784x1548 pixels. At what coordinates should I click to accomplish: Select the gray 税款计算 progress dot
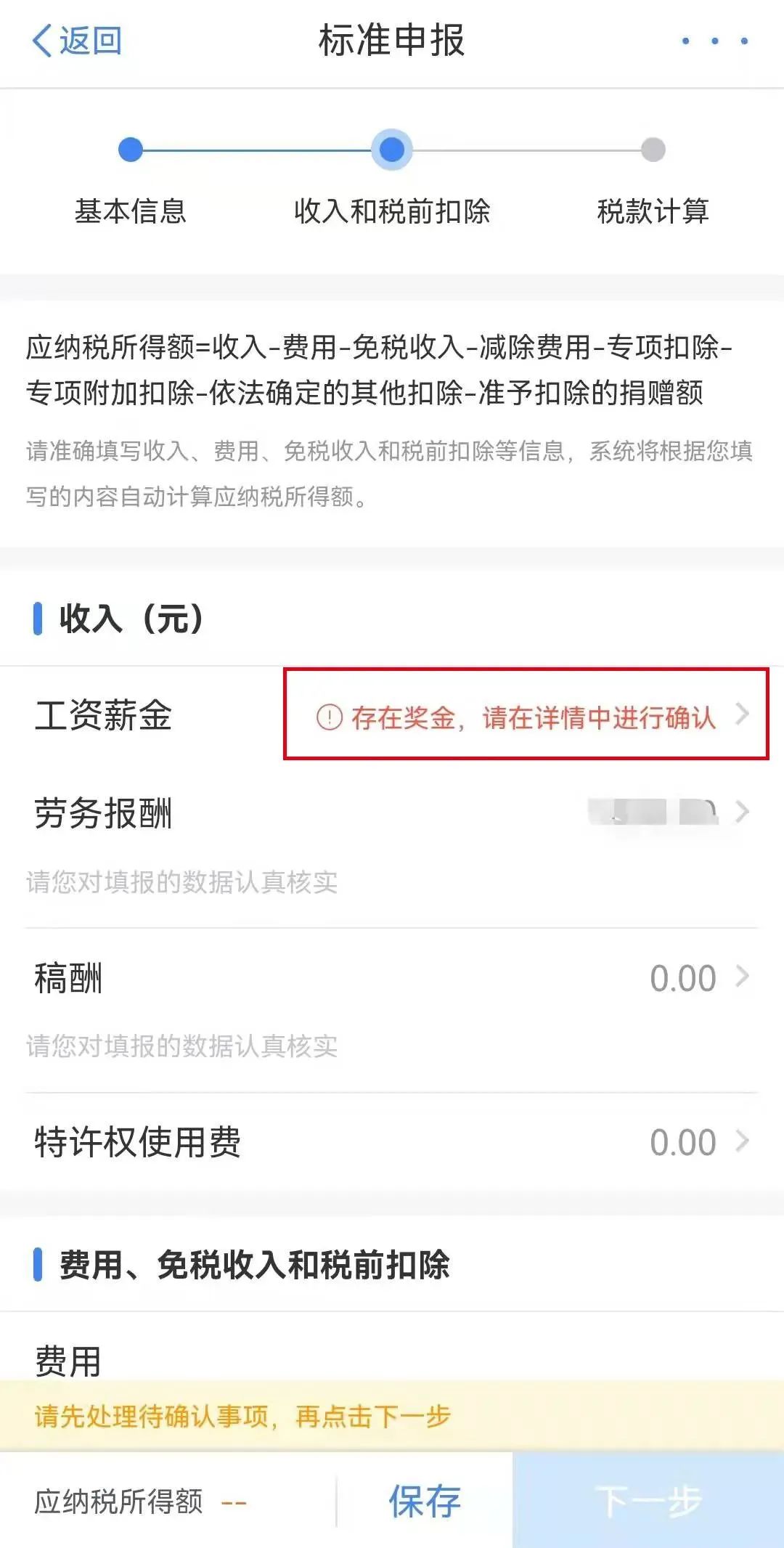[x=652, y=150]
